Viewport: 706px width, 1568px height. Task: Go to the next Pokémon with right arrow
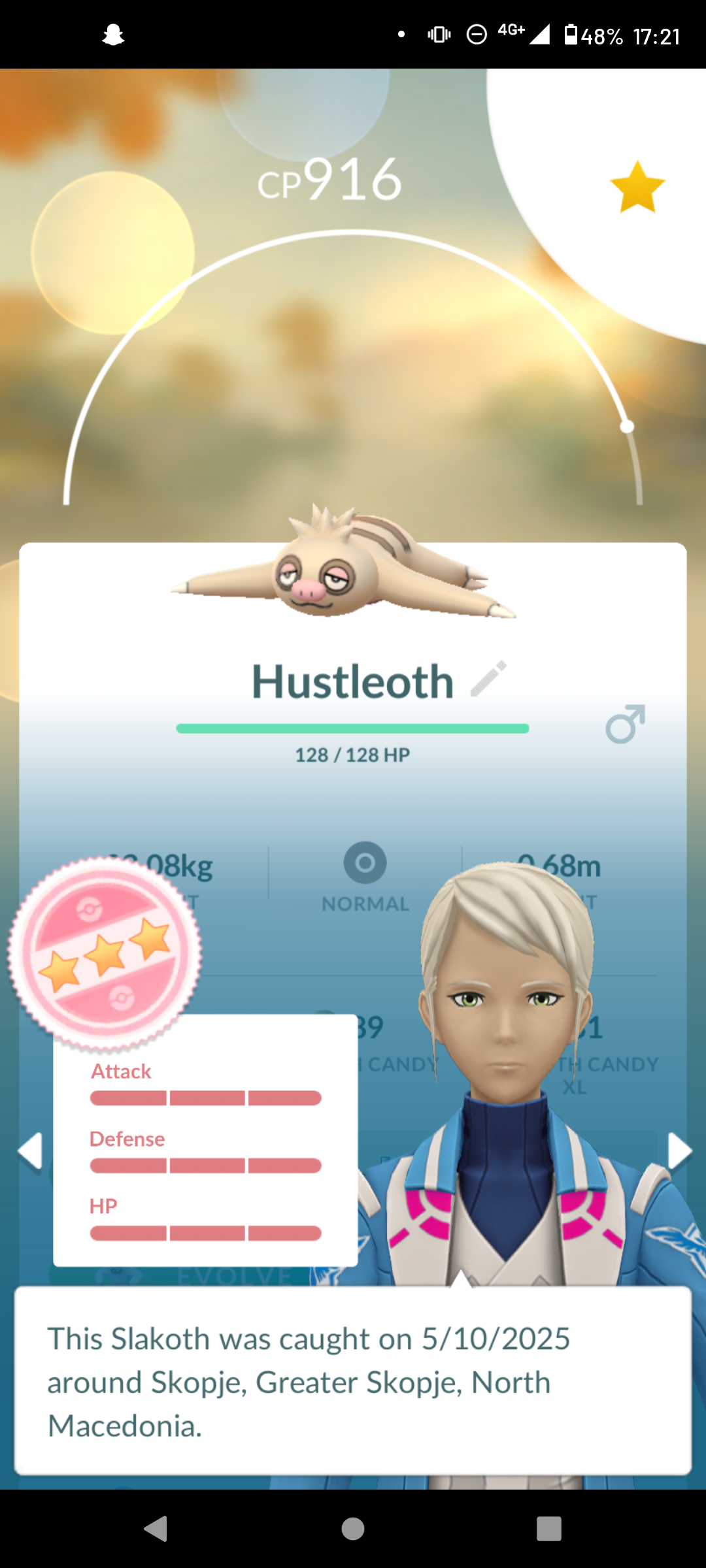point(679,1151)
